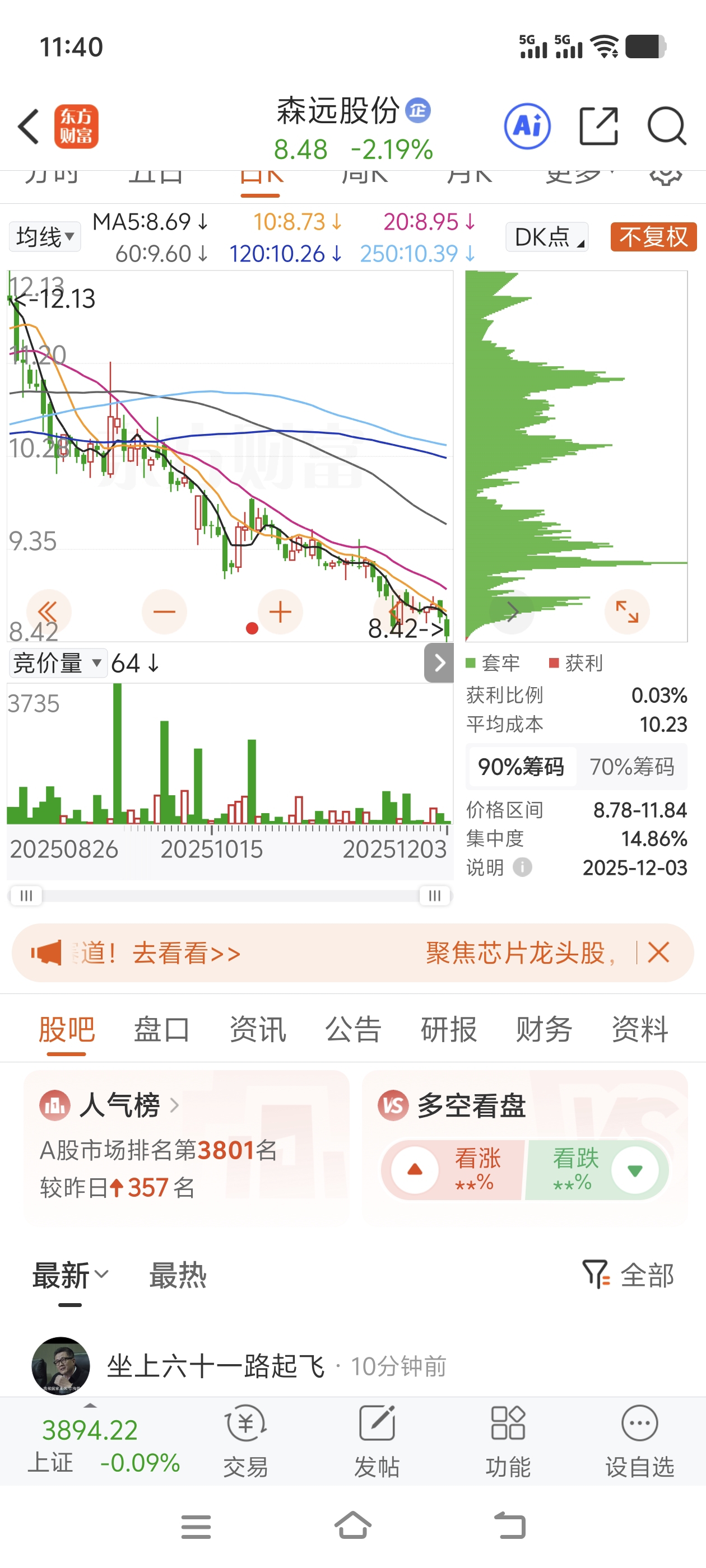Switch to the 公告 tab
This screenshot has height=1568, width=706.
(x=352, y=1030)
